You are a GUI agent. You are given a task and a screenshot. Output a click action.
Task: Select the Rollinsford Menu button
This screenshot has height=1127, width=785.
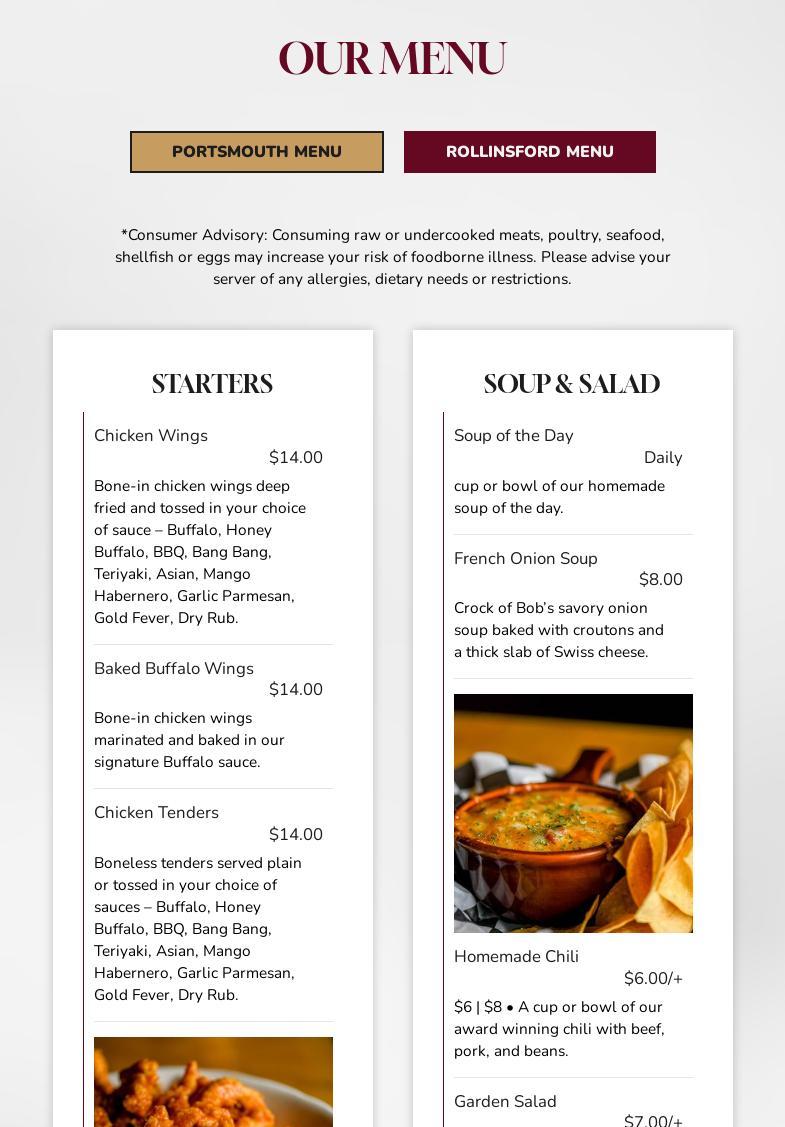point(530,152)
